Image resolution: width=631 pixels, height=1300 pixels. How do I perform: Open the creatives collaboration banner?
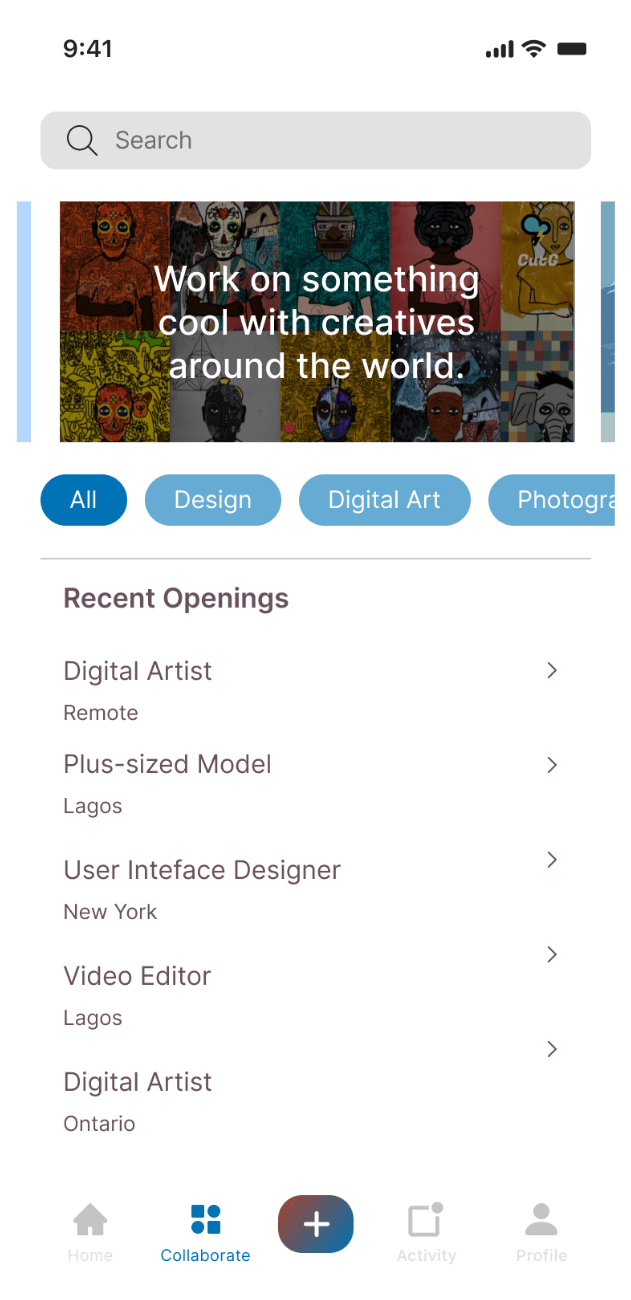pos(316,322)
